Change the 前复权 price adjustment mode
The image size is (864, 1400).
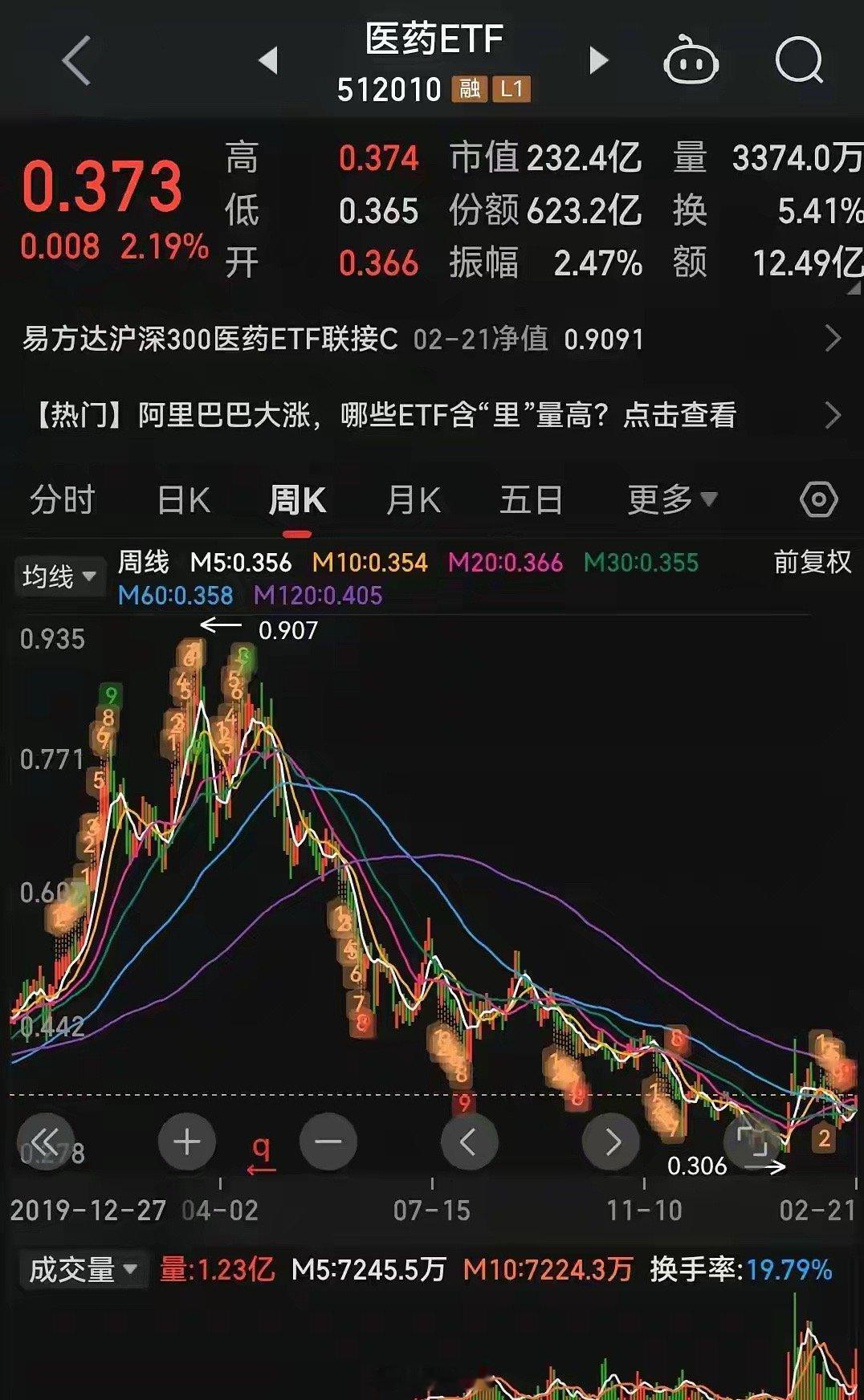[813, 562]
